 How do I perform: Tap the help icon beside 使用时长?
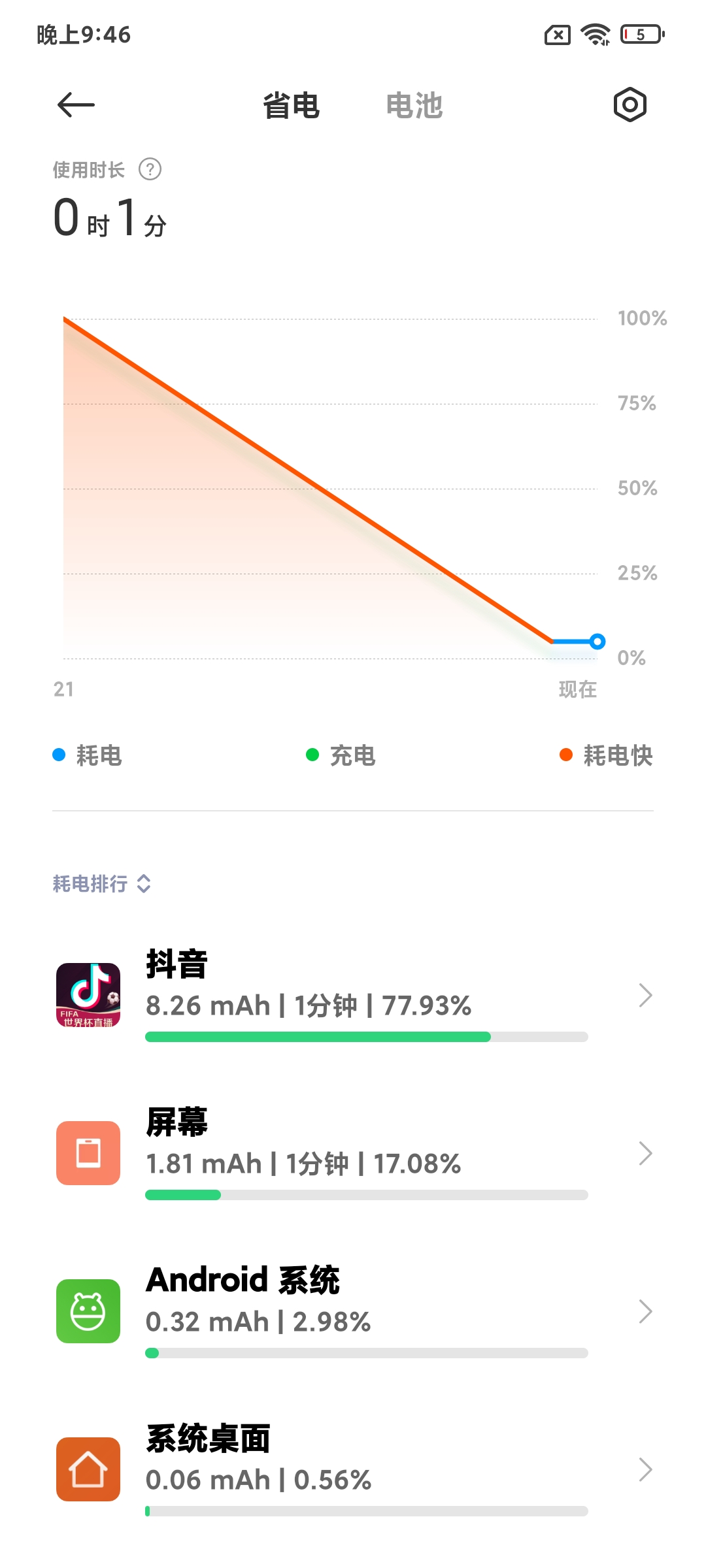pyautogui.click(x=150, y=170)
